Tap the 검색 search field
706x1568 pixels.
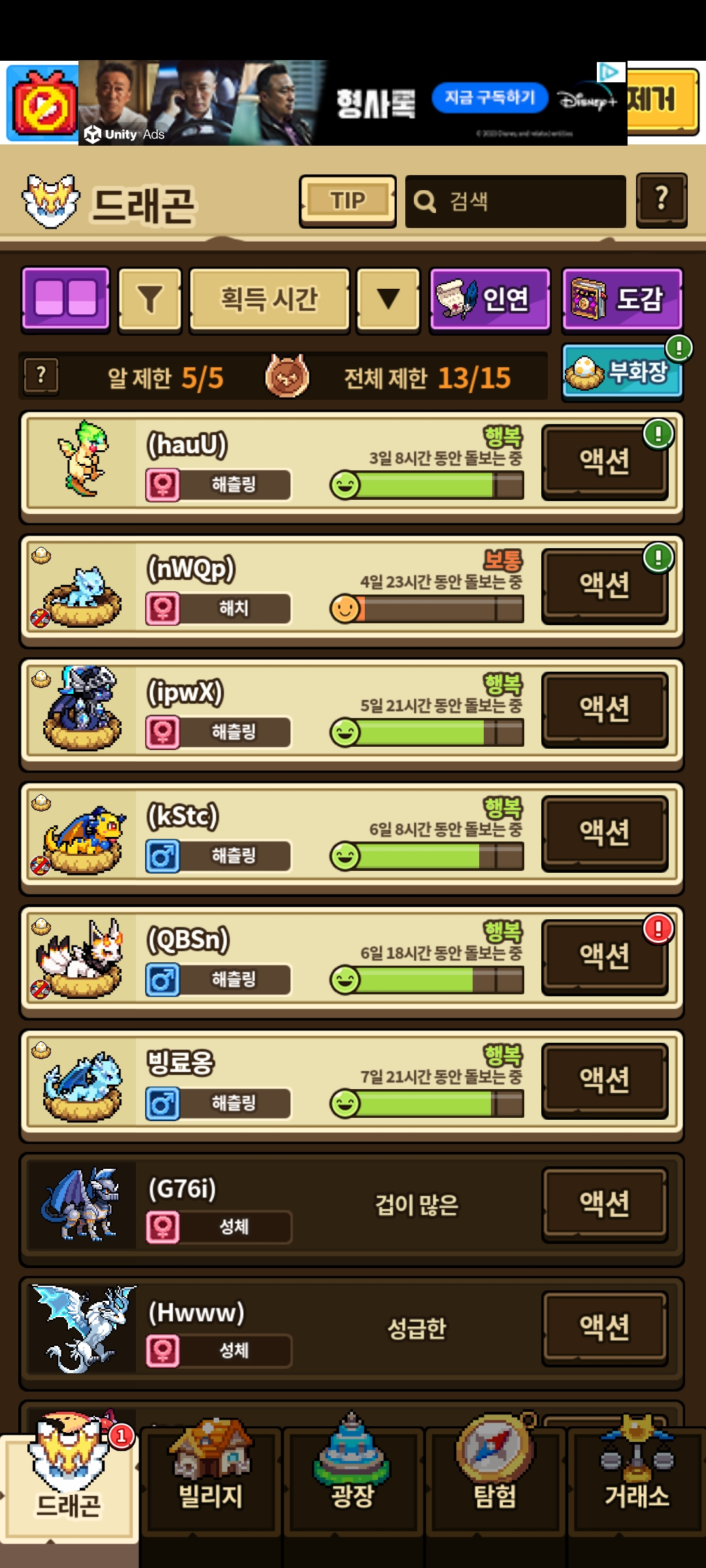pos(515,201)
